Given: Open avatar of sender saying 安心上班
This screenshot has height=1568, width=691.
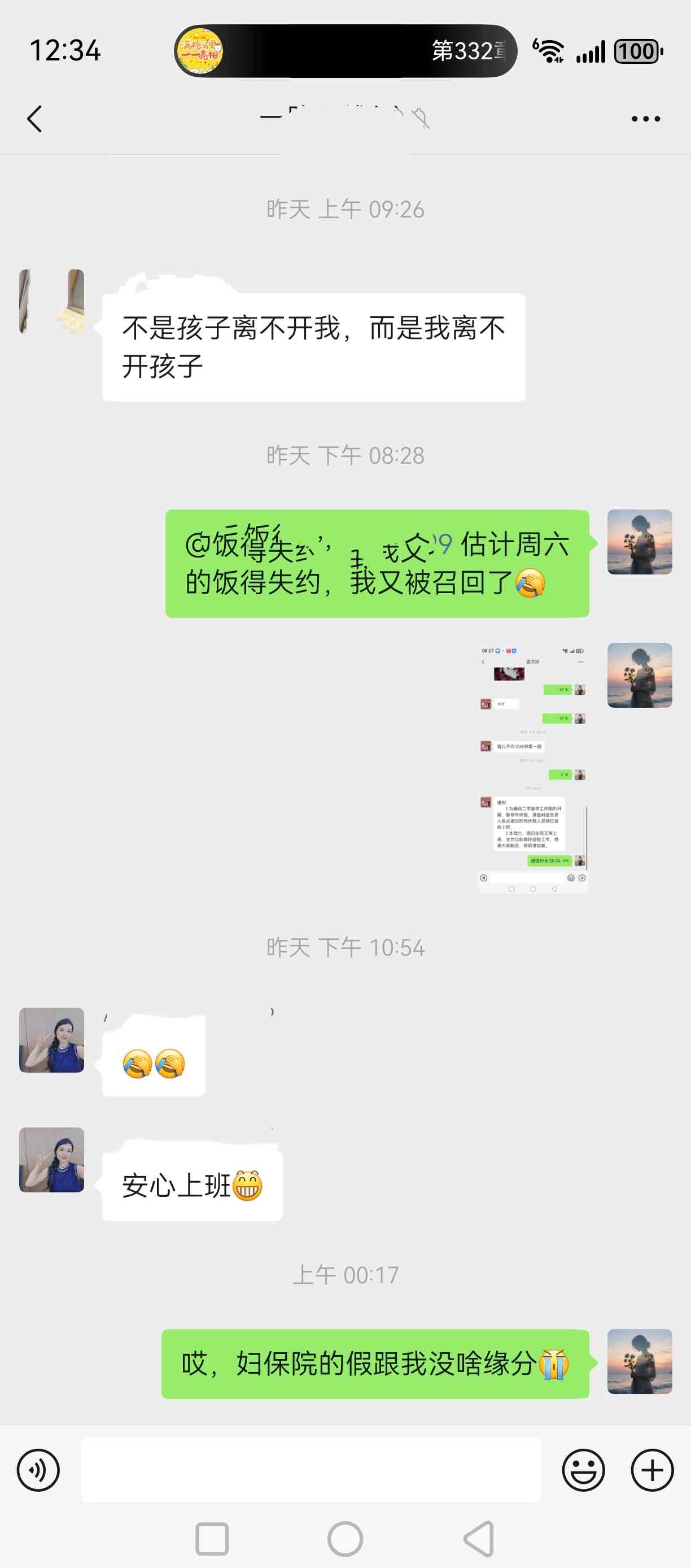Looking at the screenshot, I should 52,1159.
